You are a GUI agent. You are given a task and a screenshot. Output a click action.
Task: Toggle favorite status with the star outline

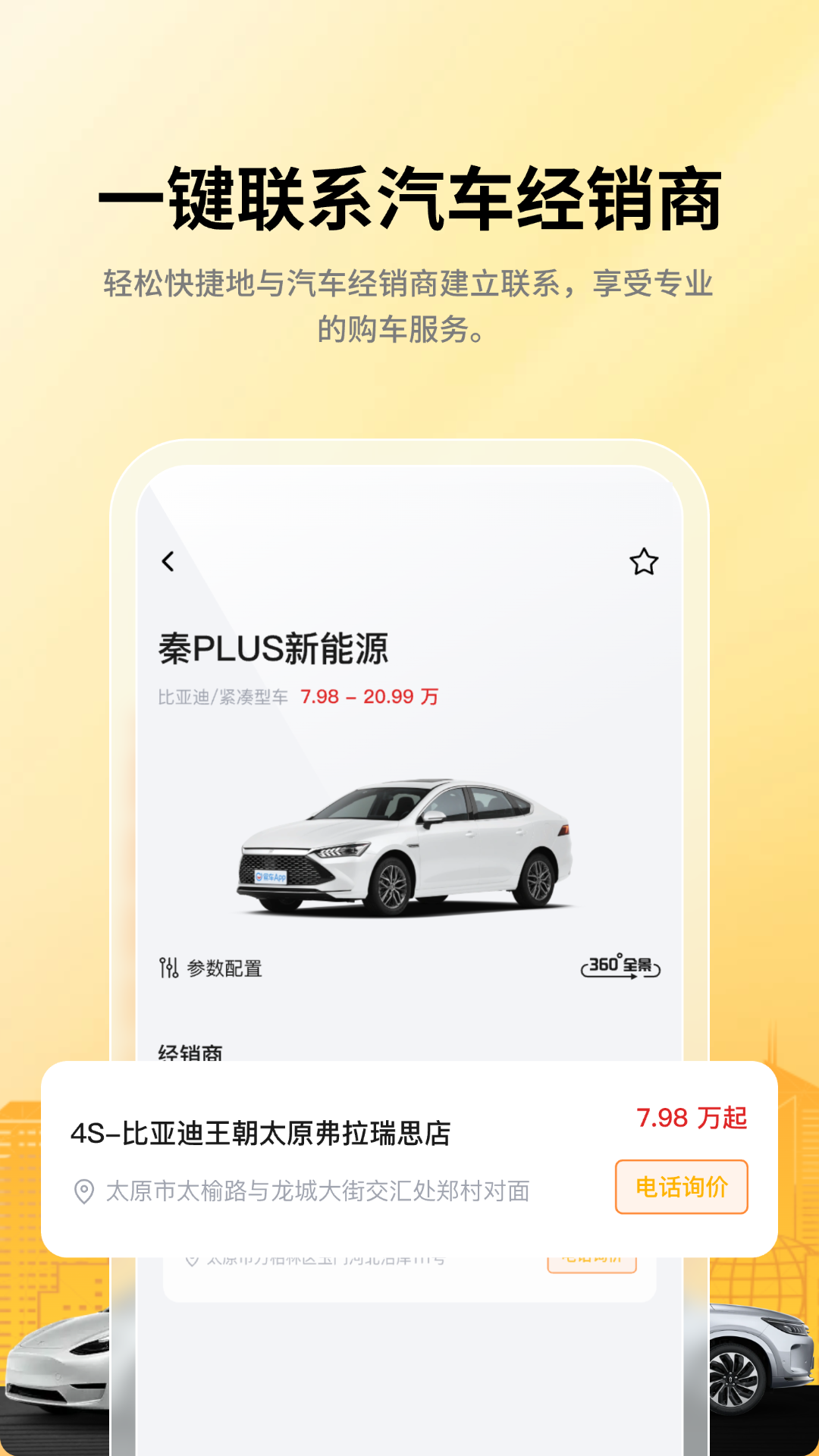pyautogui.click(x=643, y=561)
